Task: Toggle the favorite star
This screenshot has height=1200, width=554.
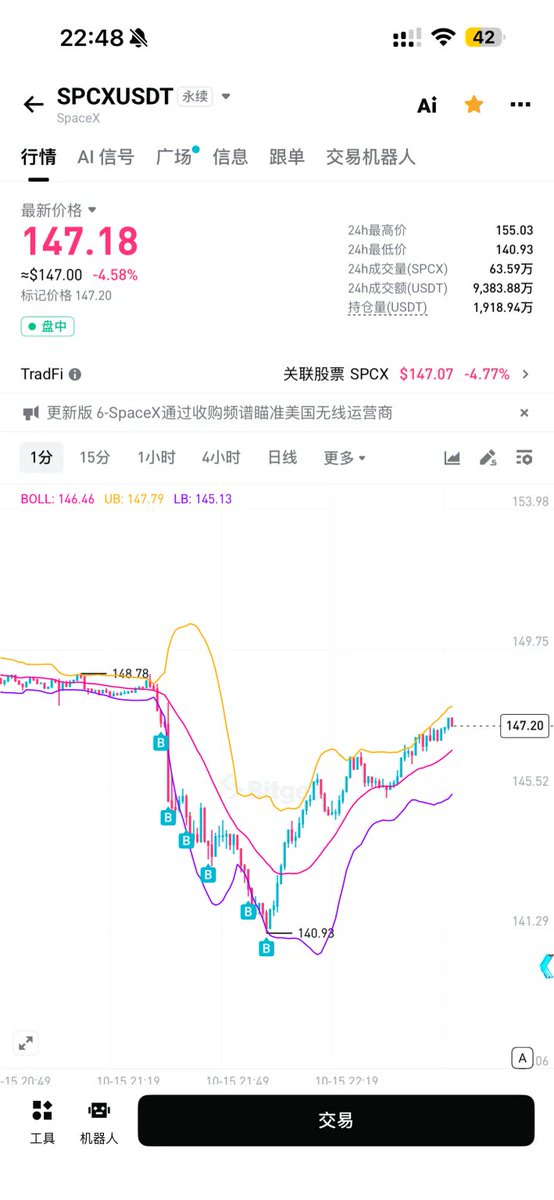Action: click(474, 105)
